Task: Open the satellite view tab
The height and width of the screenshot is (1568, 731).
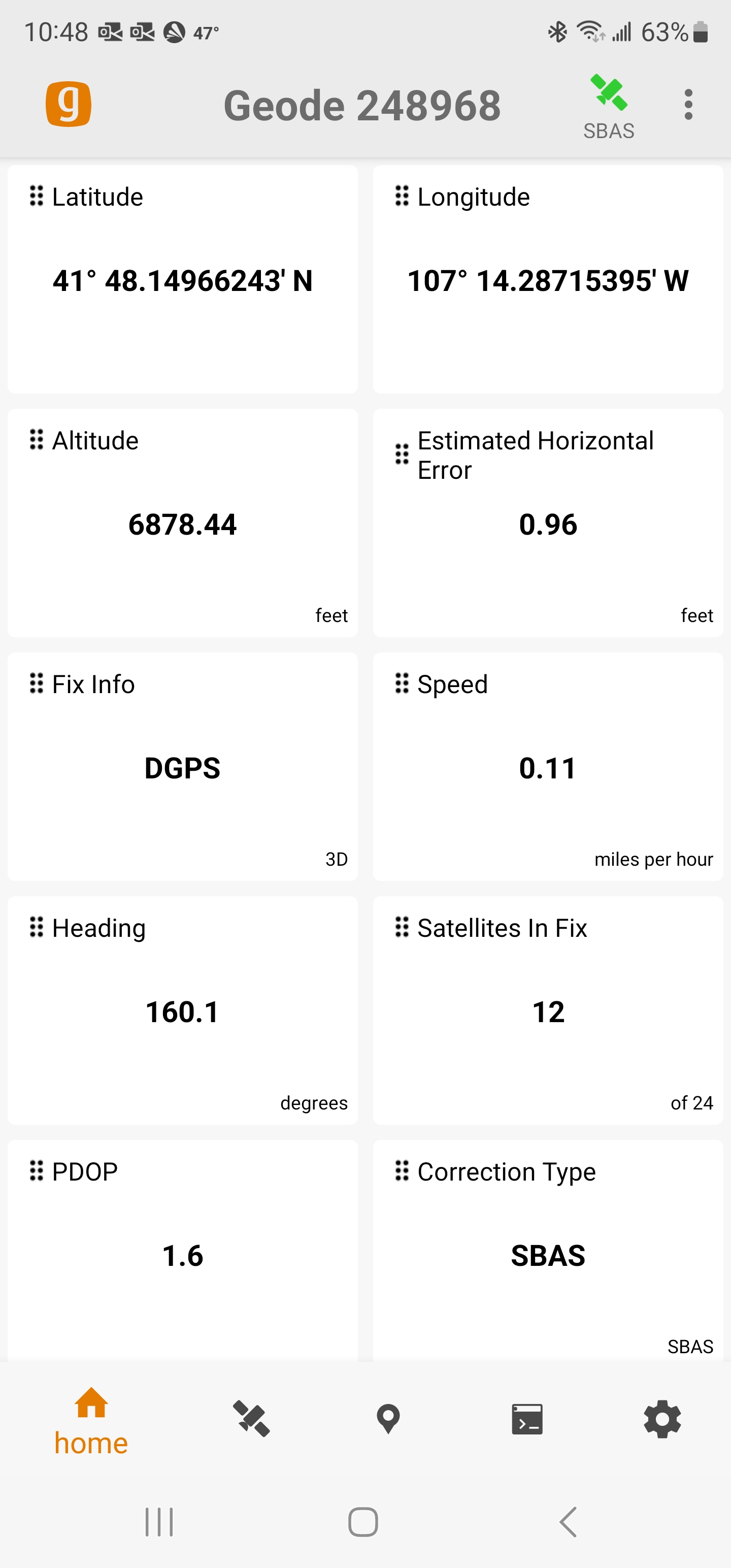Action: (251, 1419)
